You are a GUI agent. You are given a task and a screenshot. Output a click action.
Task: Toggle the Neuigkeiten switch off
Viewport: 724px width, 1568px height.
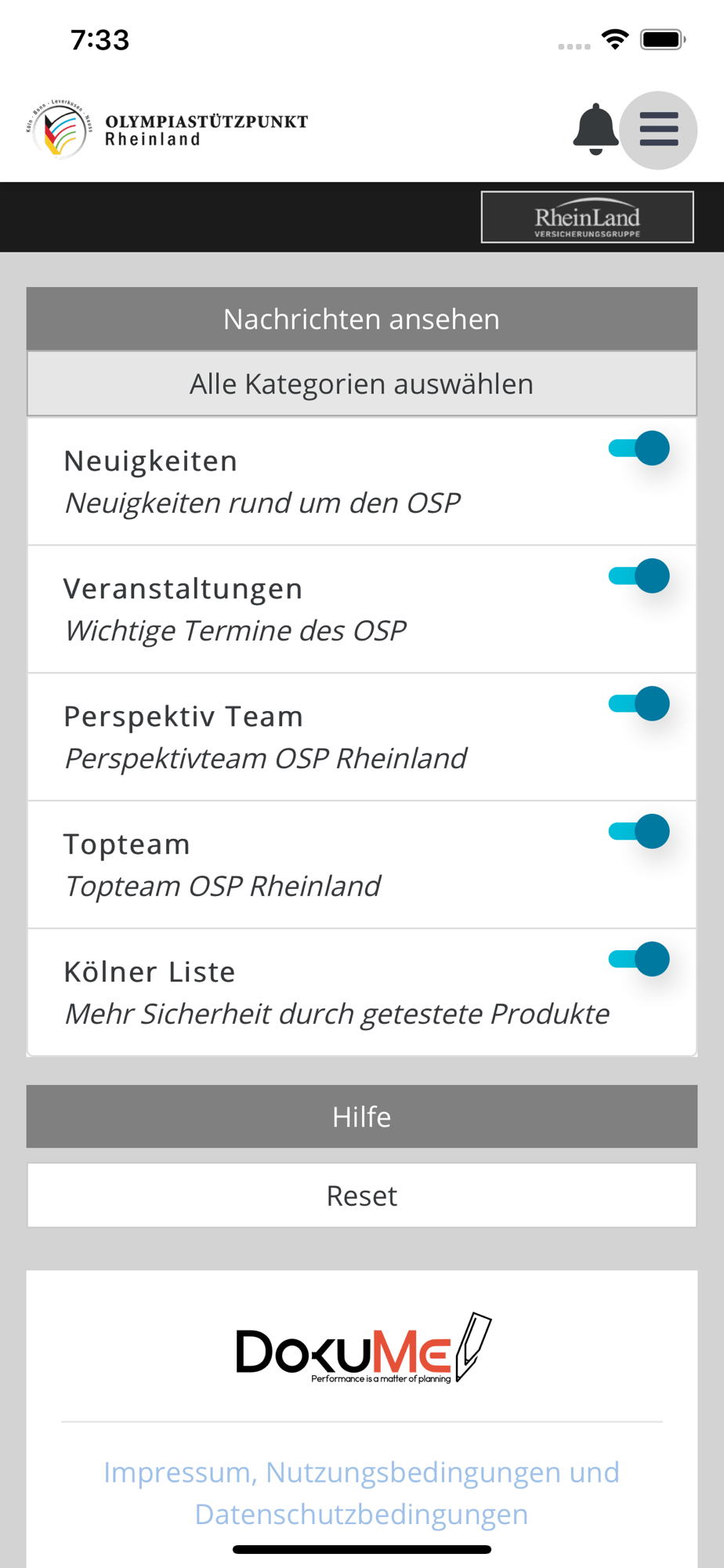(639, 448)
